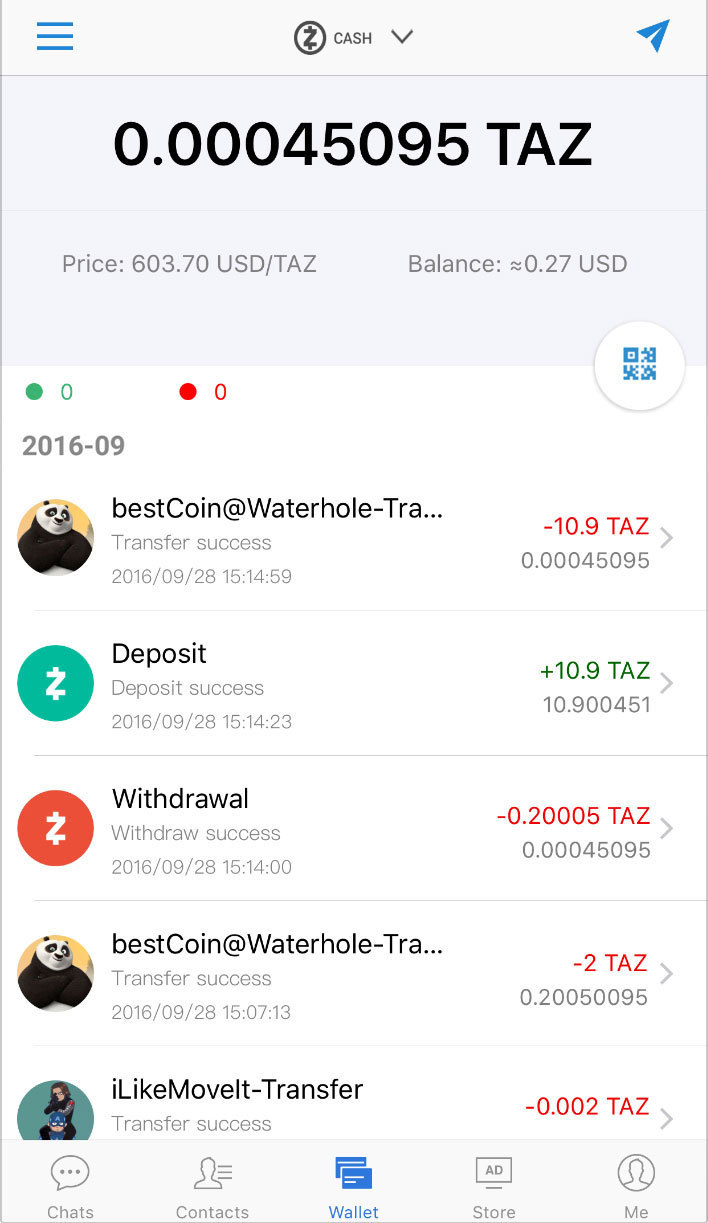Open the Withdrawal -0.20005 TAZ transaction
The width and height of the screenshot is (708, 1223).
[x=353, y=830]
